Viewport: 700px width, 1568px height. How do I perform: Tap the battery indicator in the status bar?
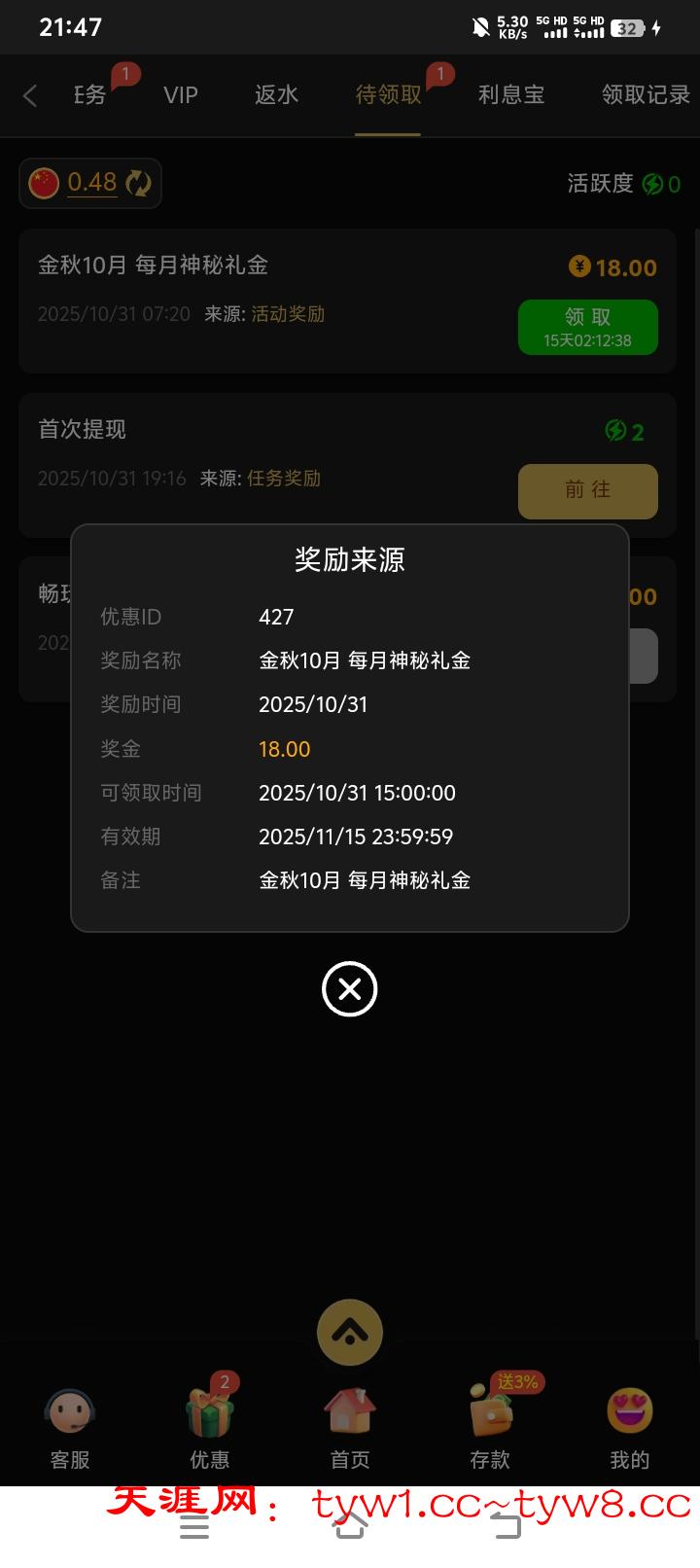pyautogui.click(x=626, y=26)
